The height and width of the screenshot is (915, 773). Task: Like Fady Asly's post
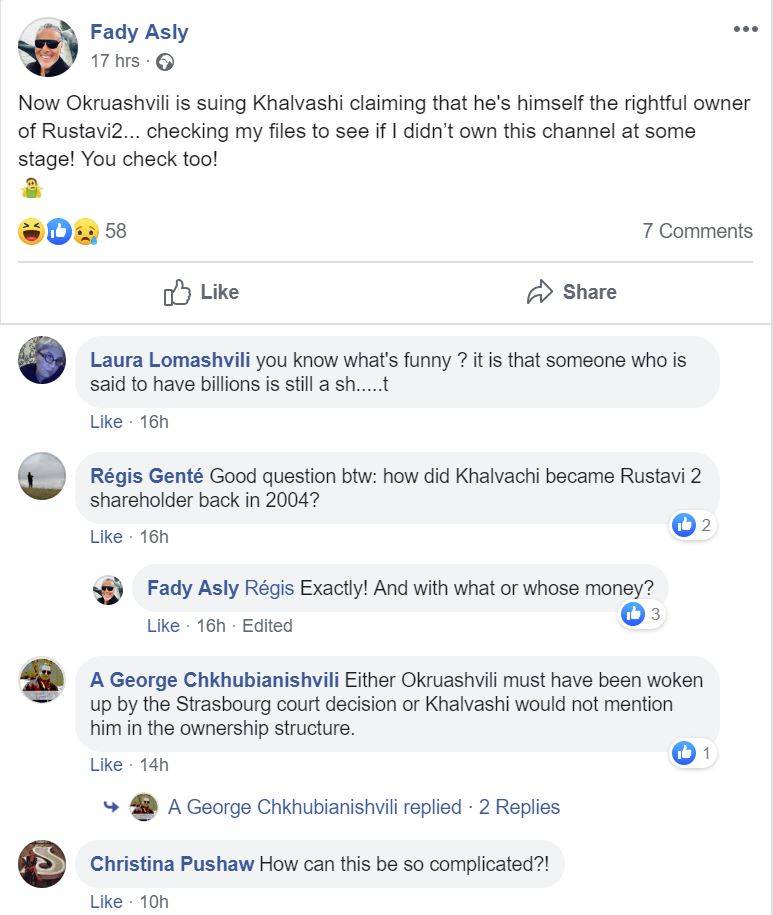[201, 292]
